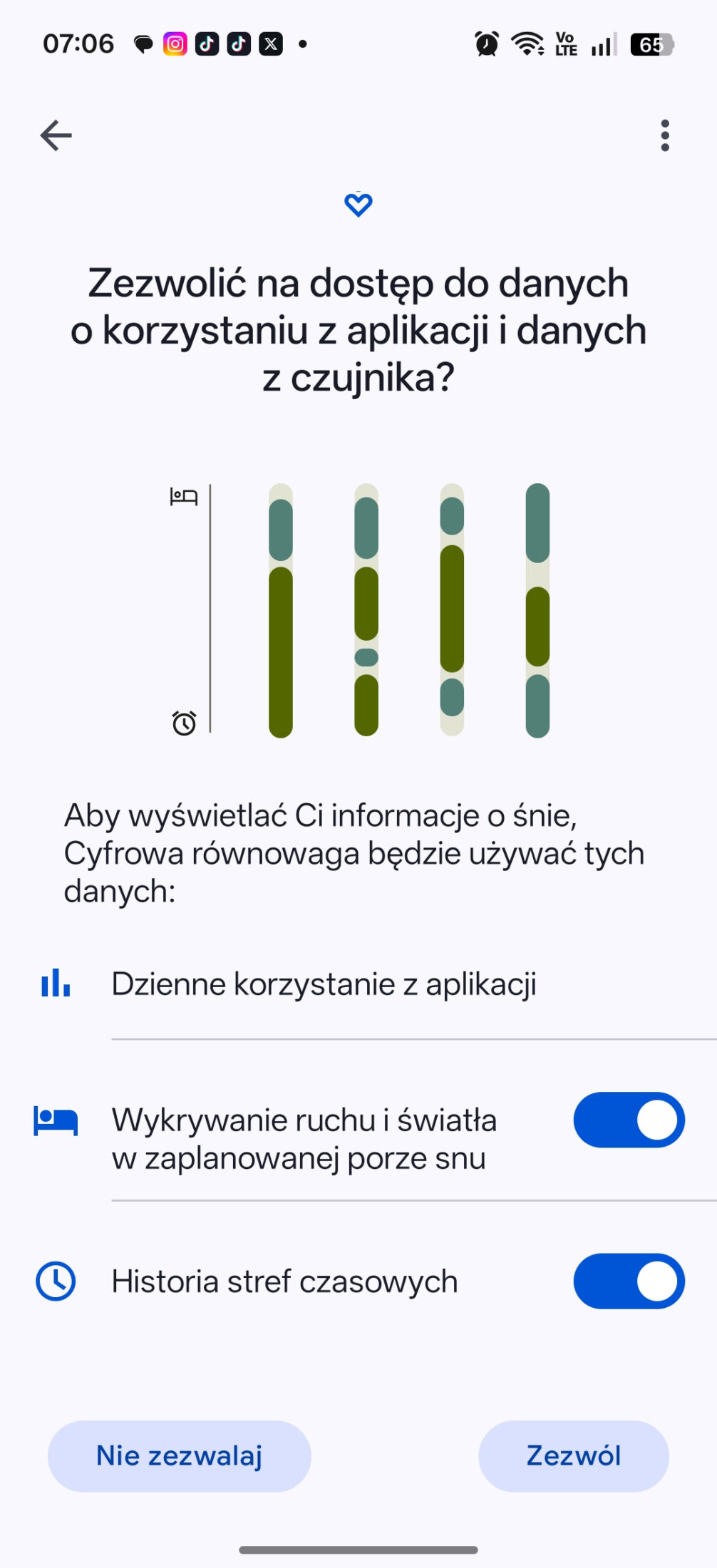The height and width of the screenshot is (1568, 717).
Task: Open the three-dot overflow menu
Action: click(x=664, y=135)
